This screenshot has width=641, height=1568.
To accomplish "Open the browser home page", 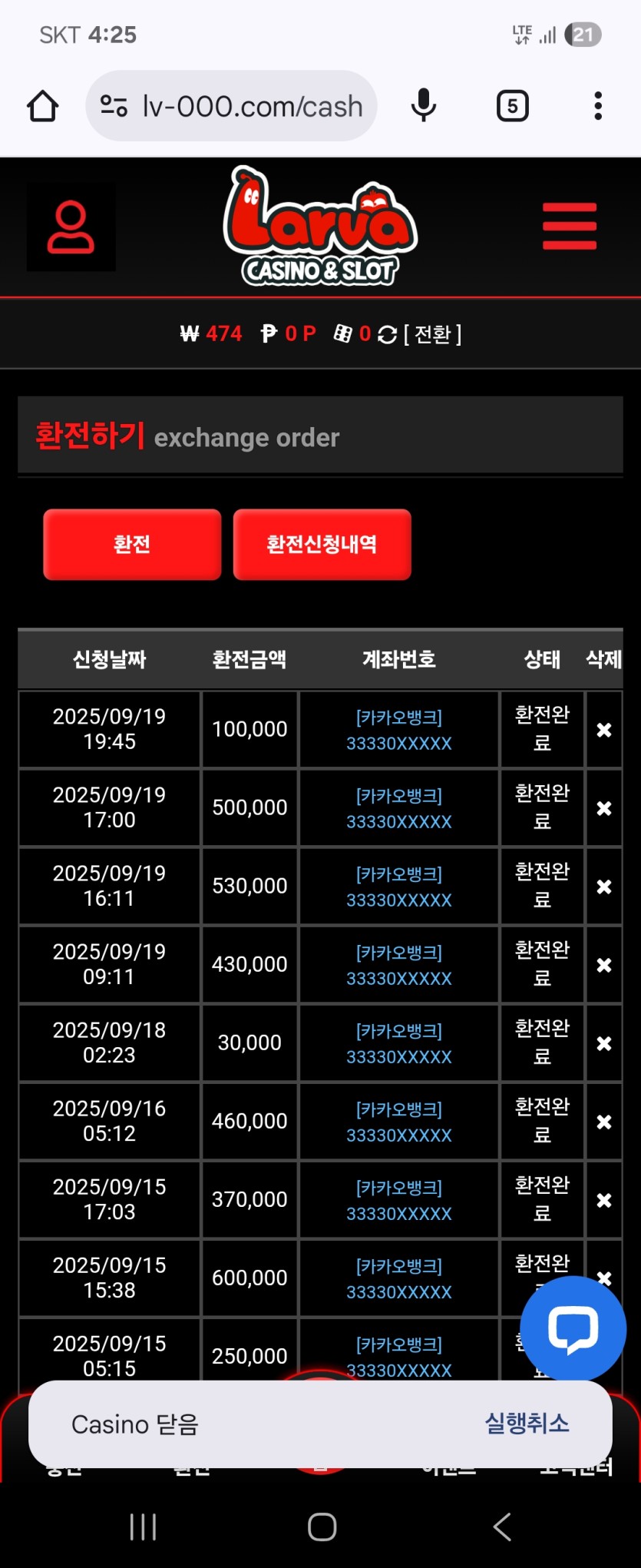I will (43, 106).
